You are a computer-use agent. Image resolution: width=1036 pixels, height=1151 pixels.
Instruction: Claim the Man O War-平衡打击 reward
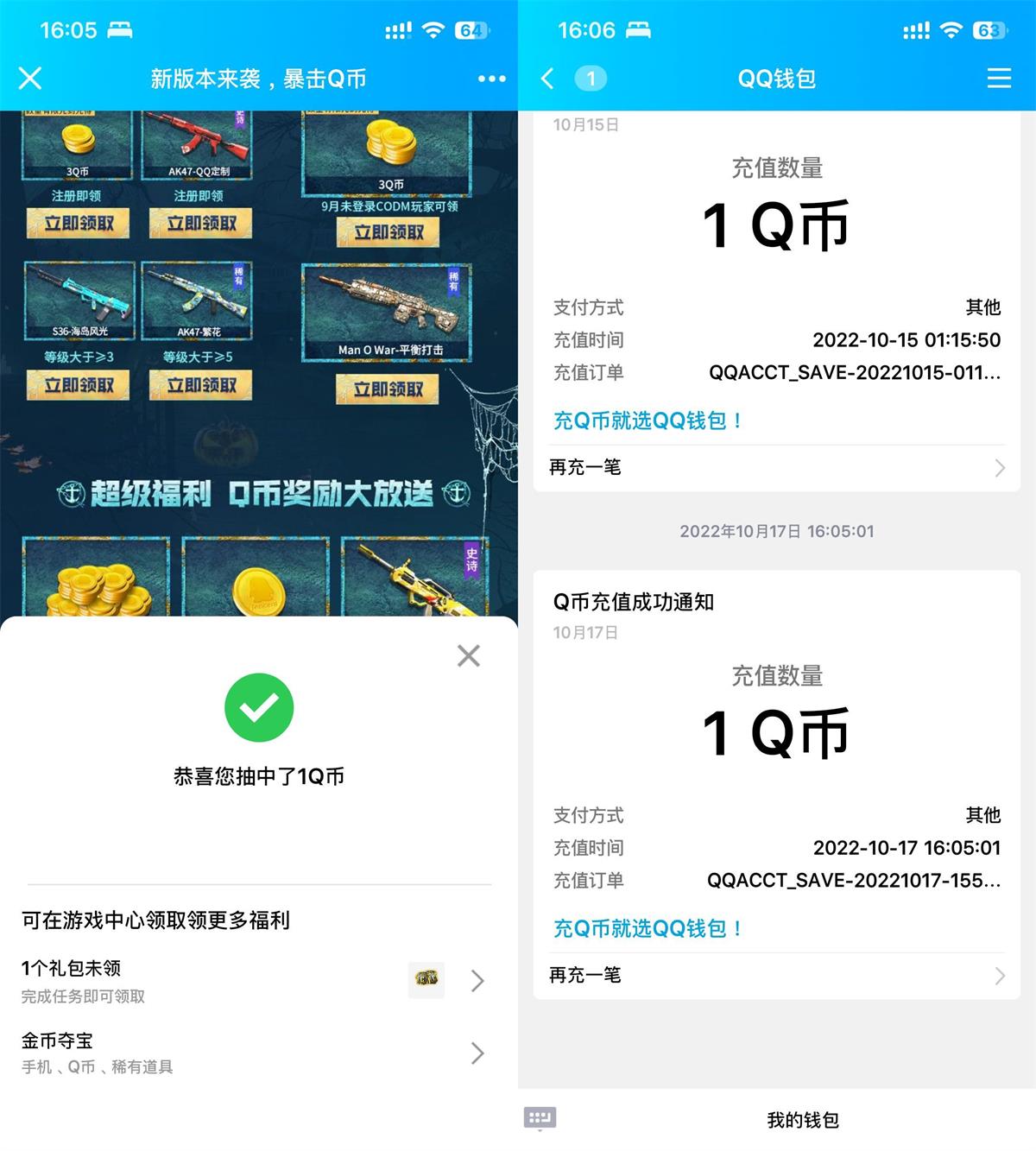point(388,389)
